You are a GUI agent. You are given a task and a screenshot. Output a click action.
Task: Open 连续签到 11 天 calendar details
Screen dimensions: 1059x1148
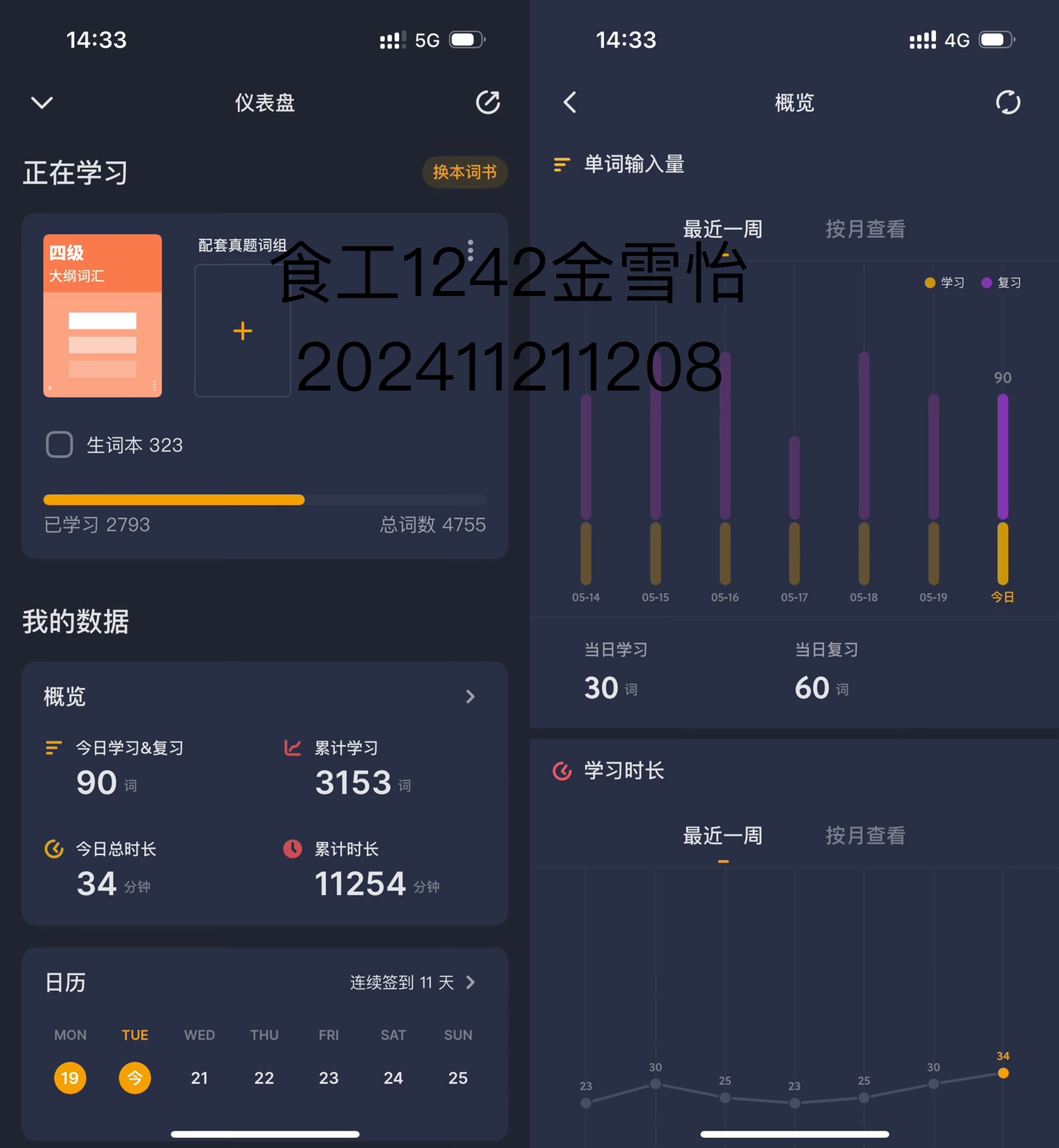point(413,982)
